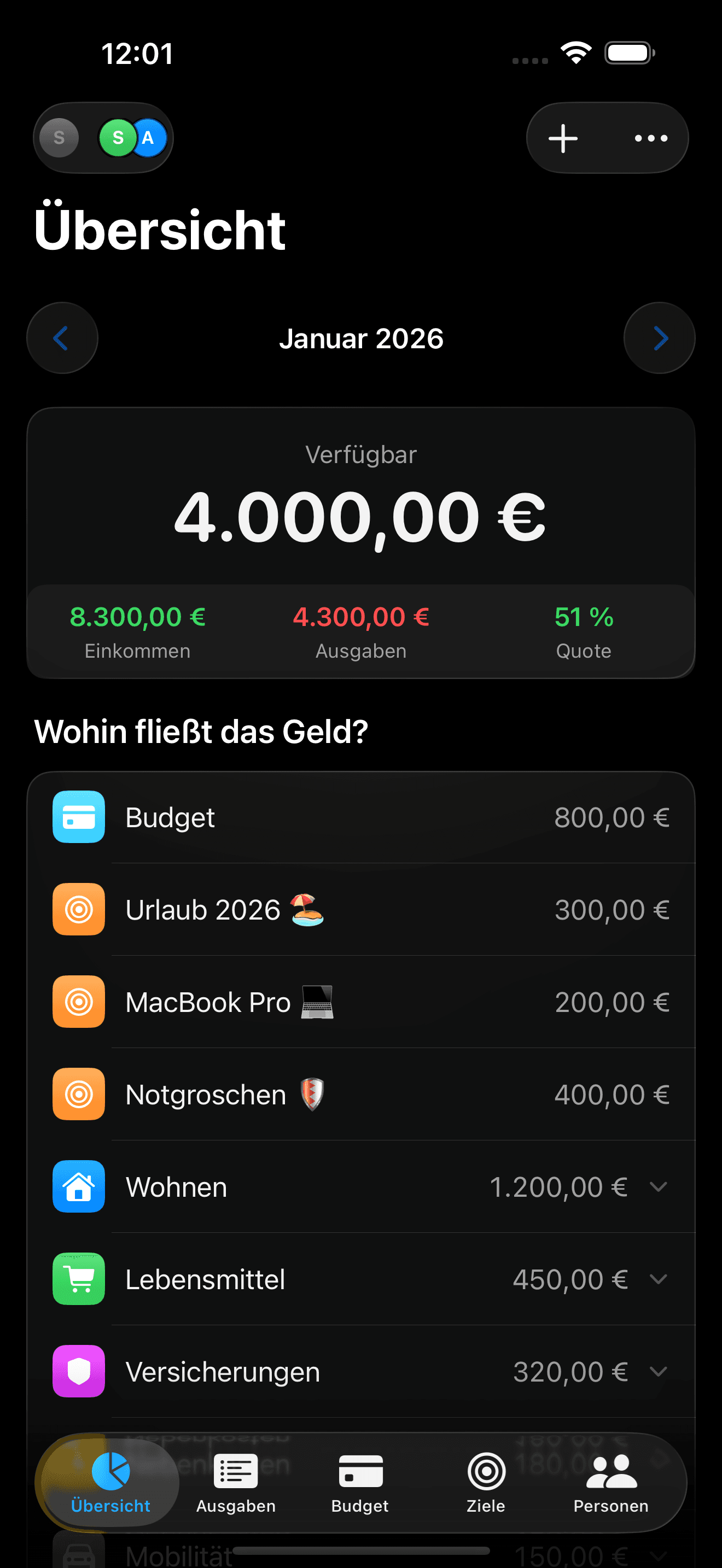Select the Notgroschen target icon

pyautogui.click(x=78, y=1094)
